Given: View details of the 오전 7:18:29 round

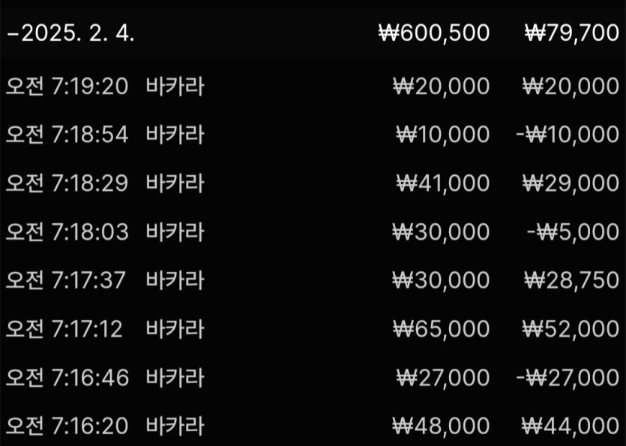Looking at the screenshot, I should pos(105,183).
